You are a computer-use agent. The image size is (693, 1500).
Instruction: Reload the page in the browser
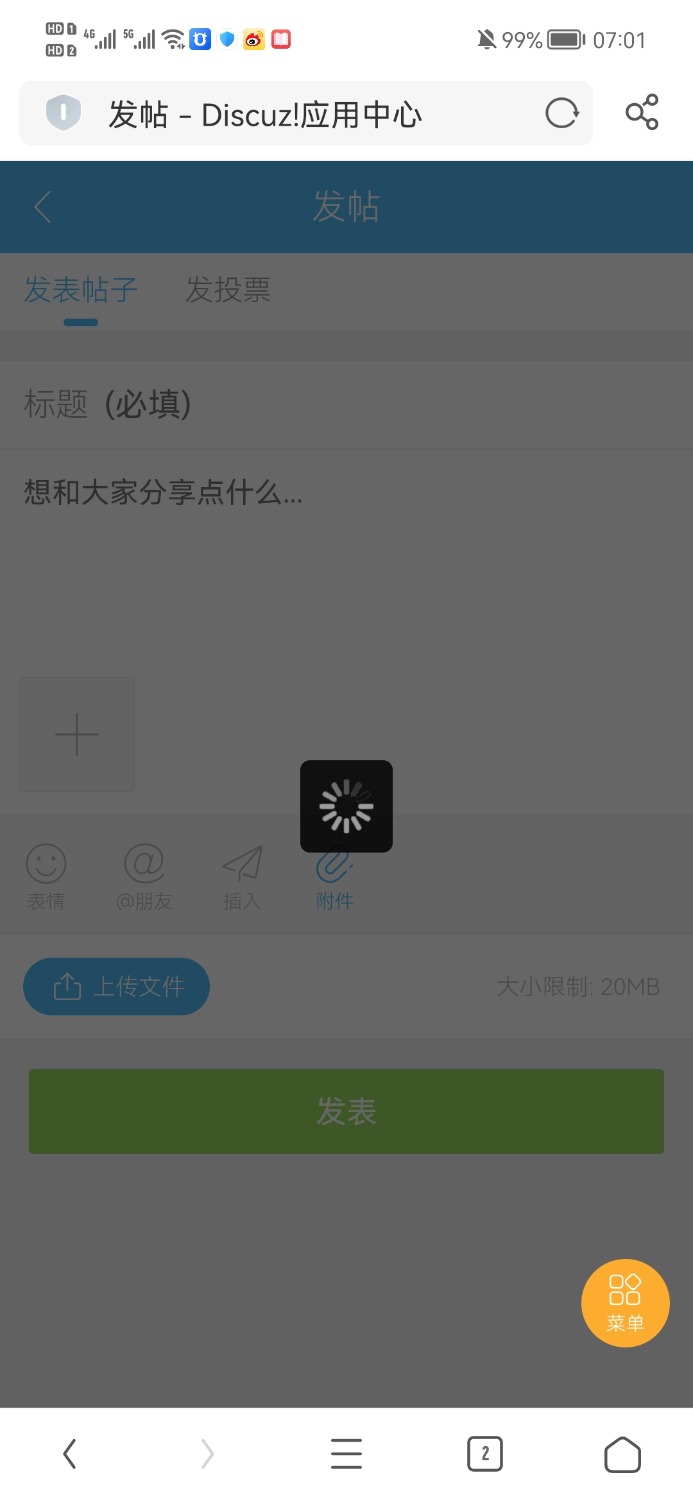(561, 113)
